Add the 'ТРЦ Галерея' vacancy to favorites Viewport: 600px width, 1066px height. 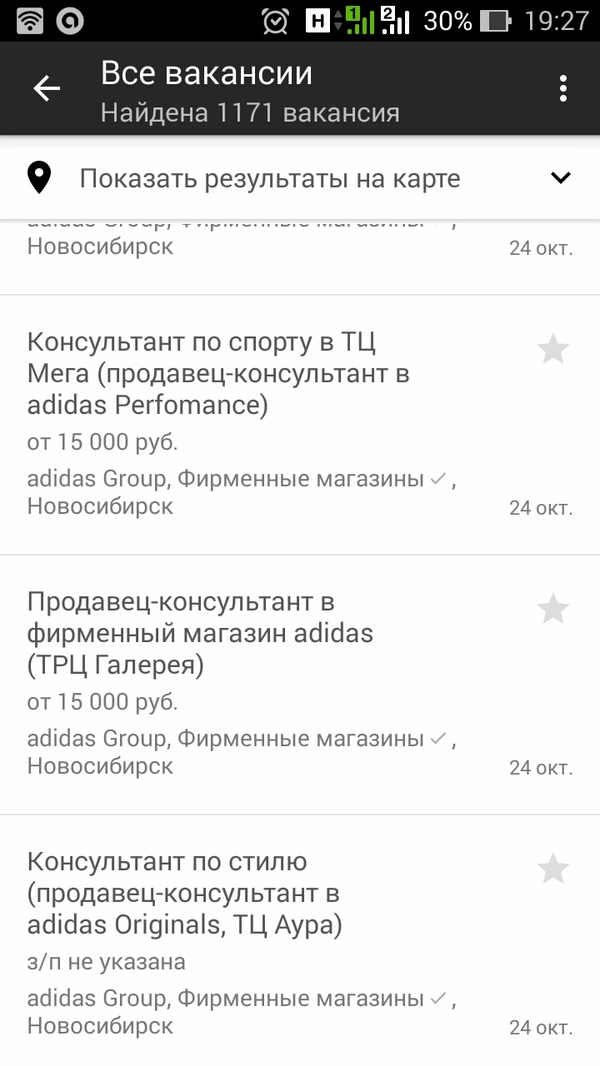553,608
